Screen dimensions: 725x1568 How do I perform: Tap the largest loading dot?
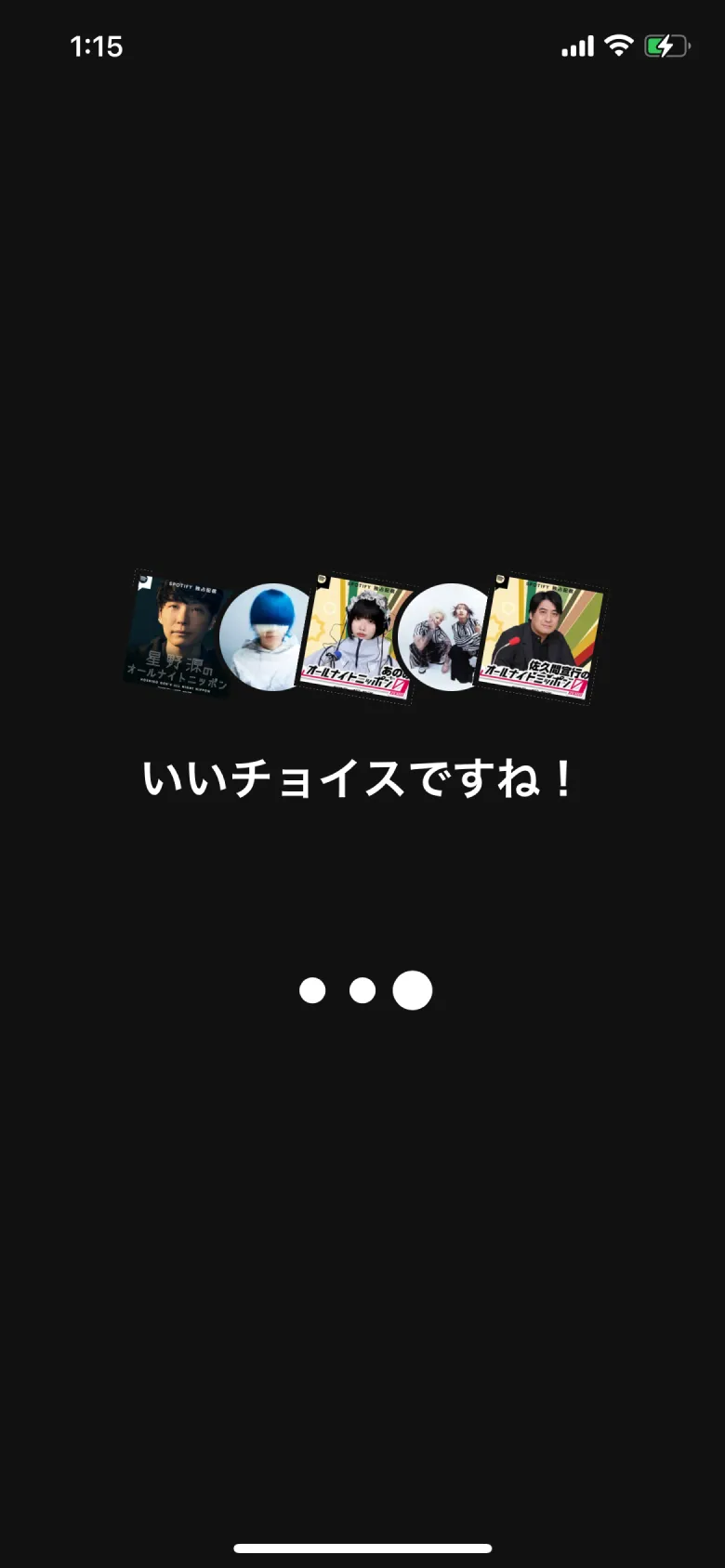[413, 989]
